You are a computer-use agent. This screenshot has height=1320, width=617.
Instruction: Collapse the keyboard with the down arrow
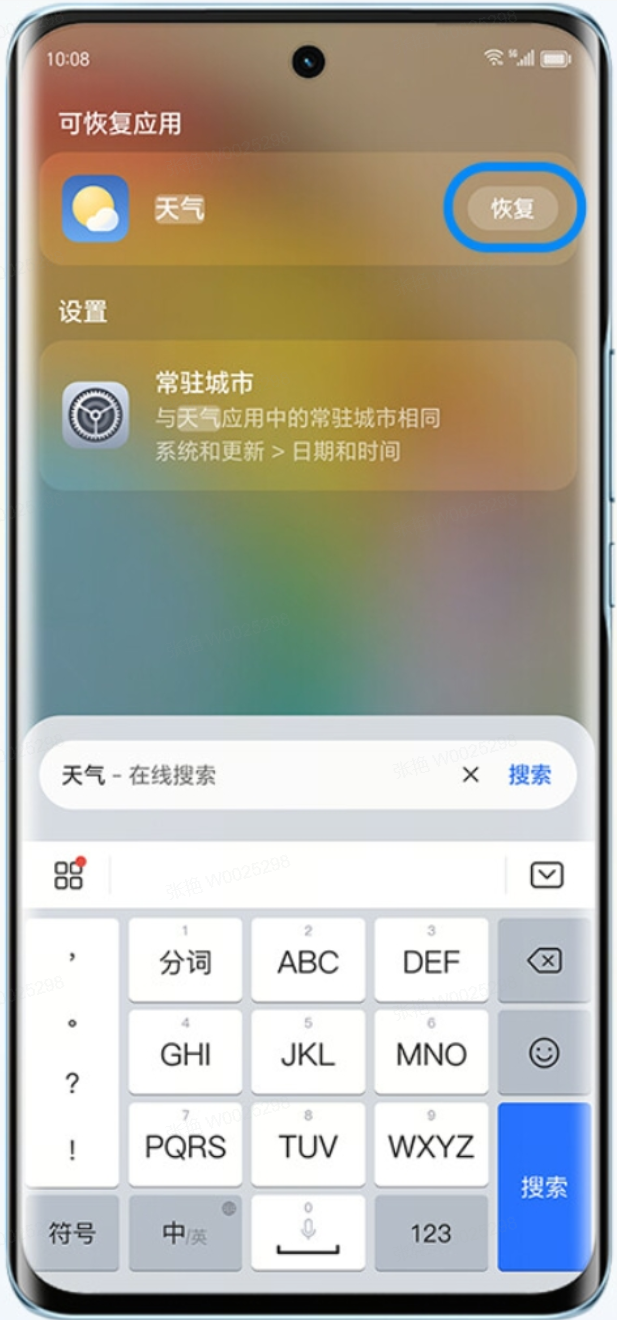point(547,875)
